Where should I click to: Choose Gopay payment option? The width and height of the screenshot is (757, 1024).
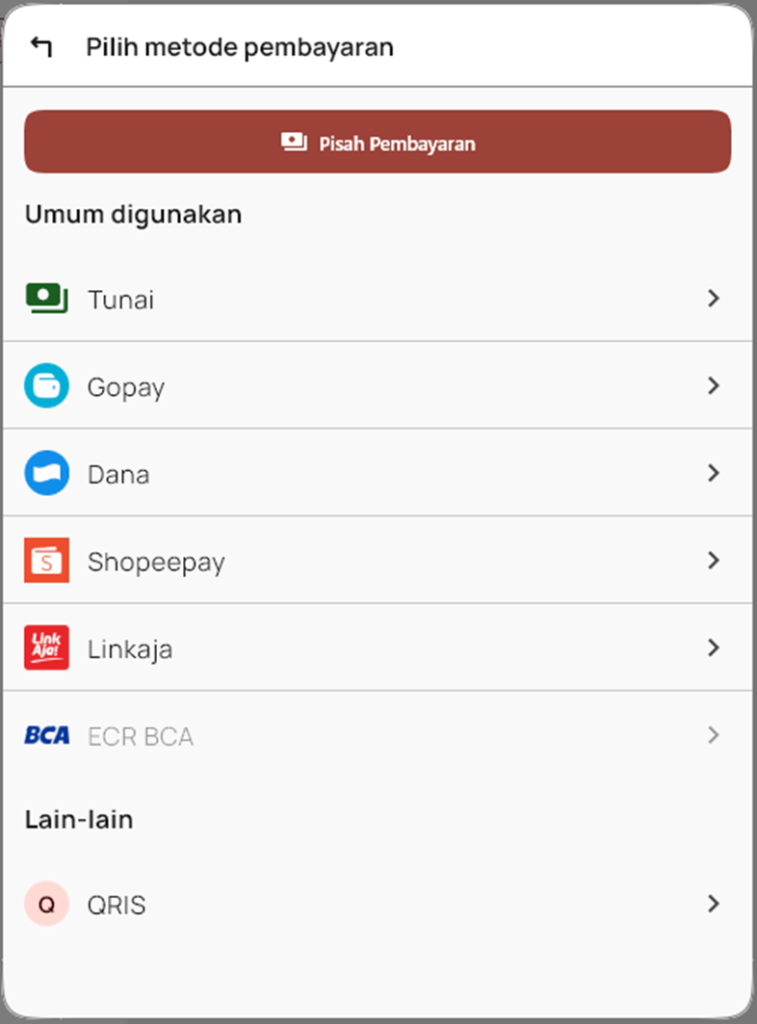378,386
